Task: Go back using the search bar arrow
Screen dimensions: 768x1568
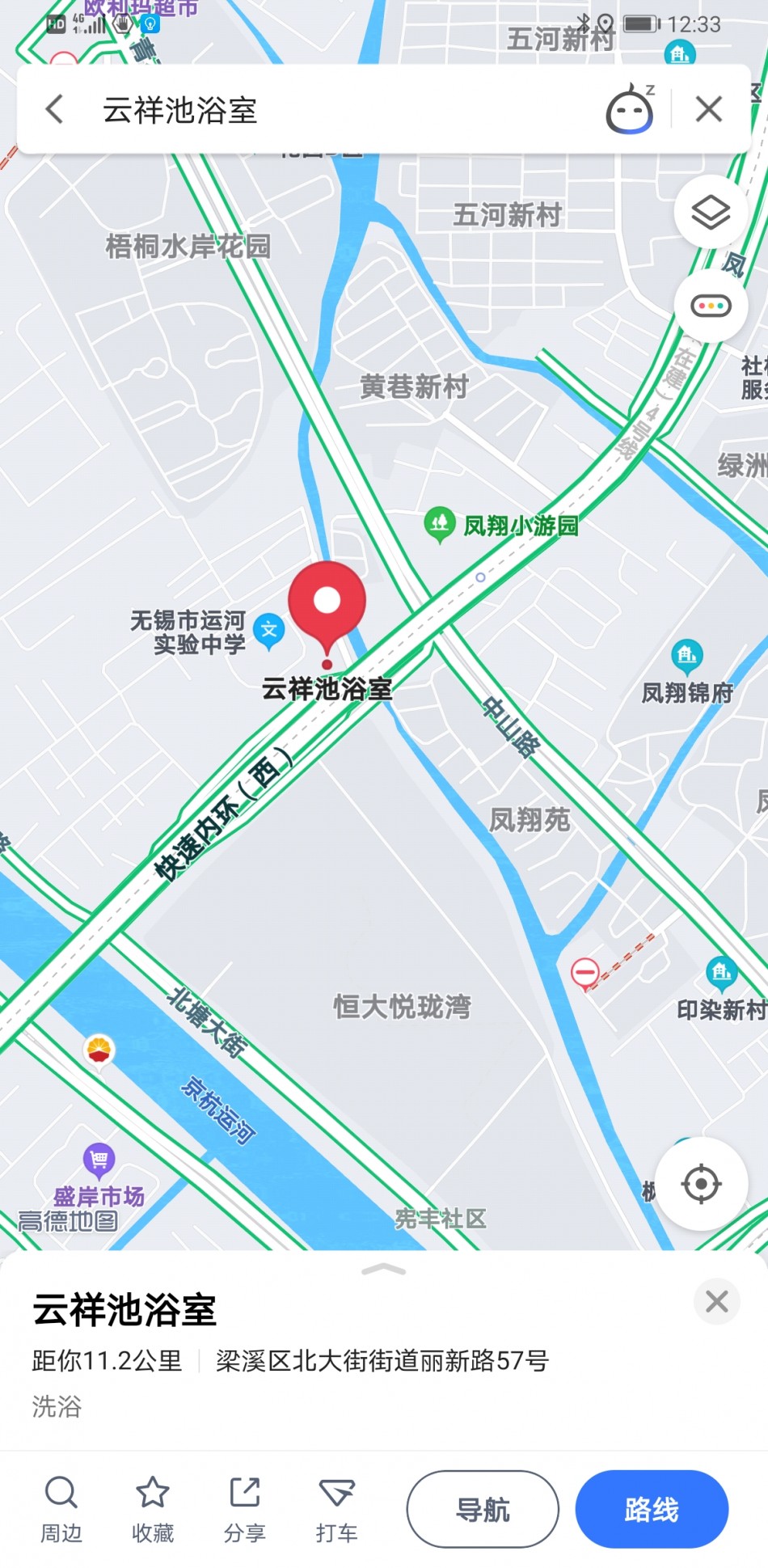Action: coord(55,109)
